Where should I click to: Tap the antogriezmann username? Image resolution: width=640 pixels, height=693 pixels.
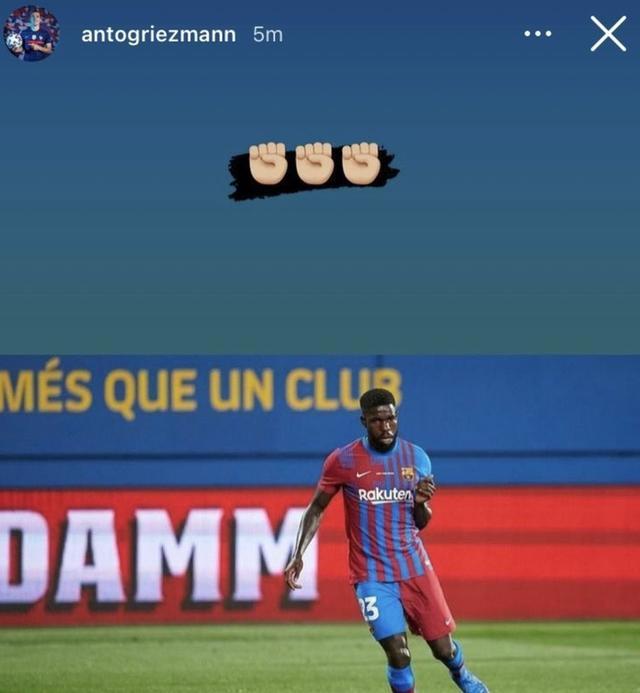coord(158,35)
